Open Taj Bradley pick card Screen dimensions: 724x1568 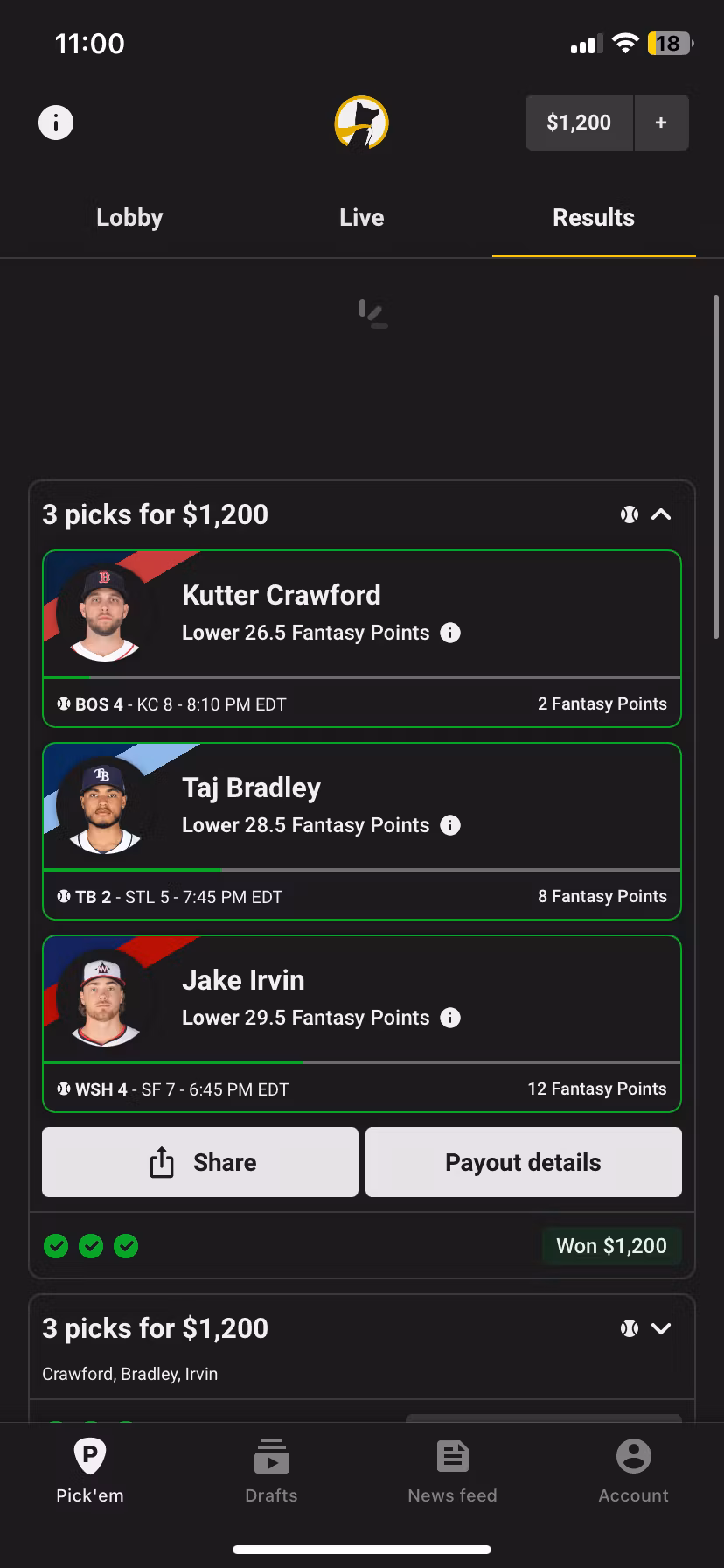point(361,805)
